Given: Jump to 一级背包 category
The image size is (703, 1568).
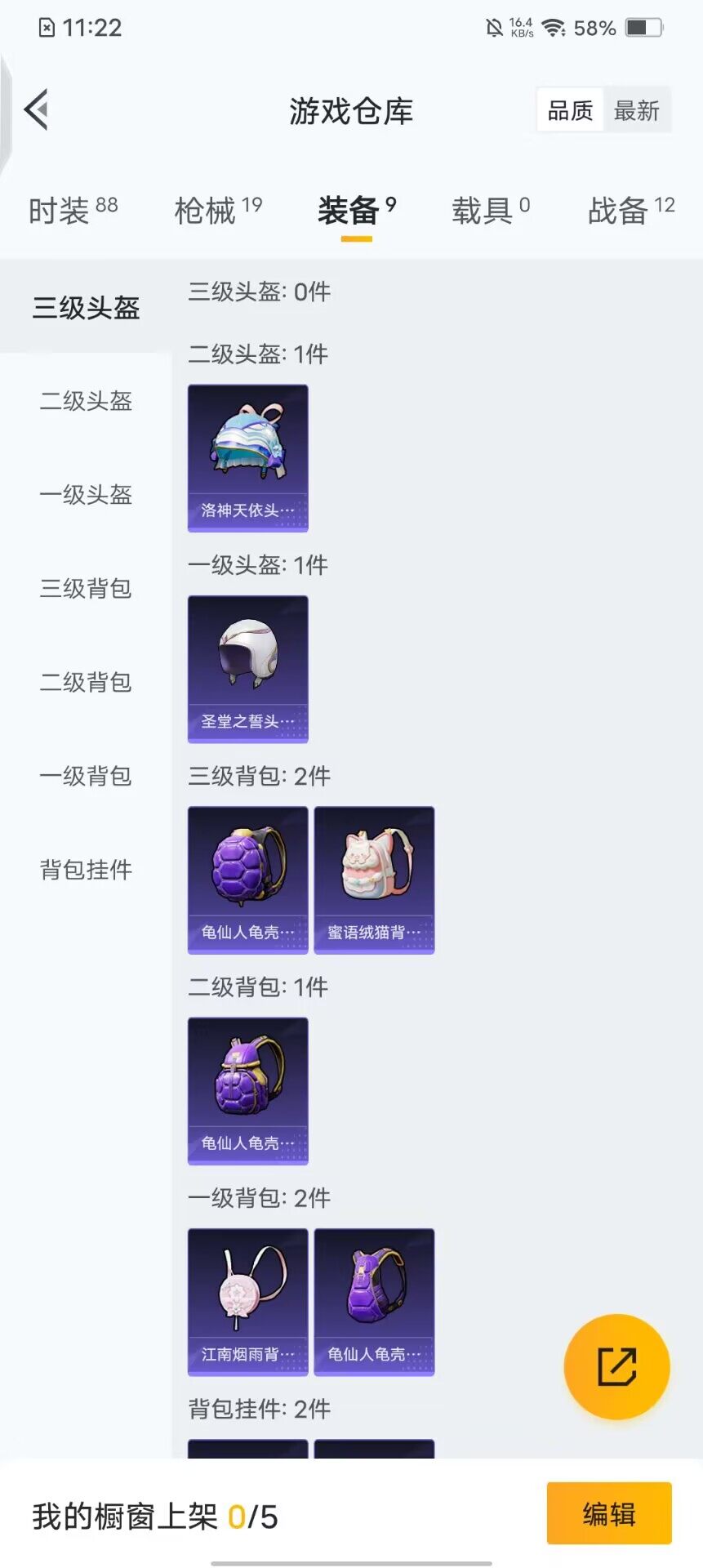Looking at the screenshot, I should [86, 777].
